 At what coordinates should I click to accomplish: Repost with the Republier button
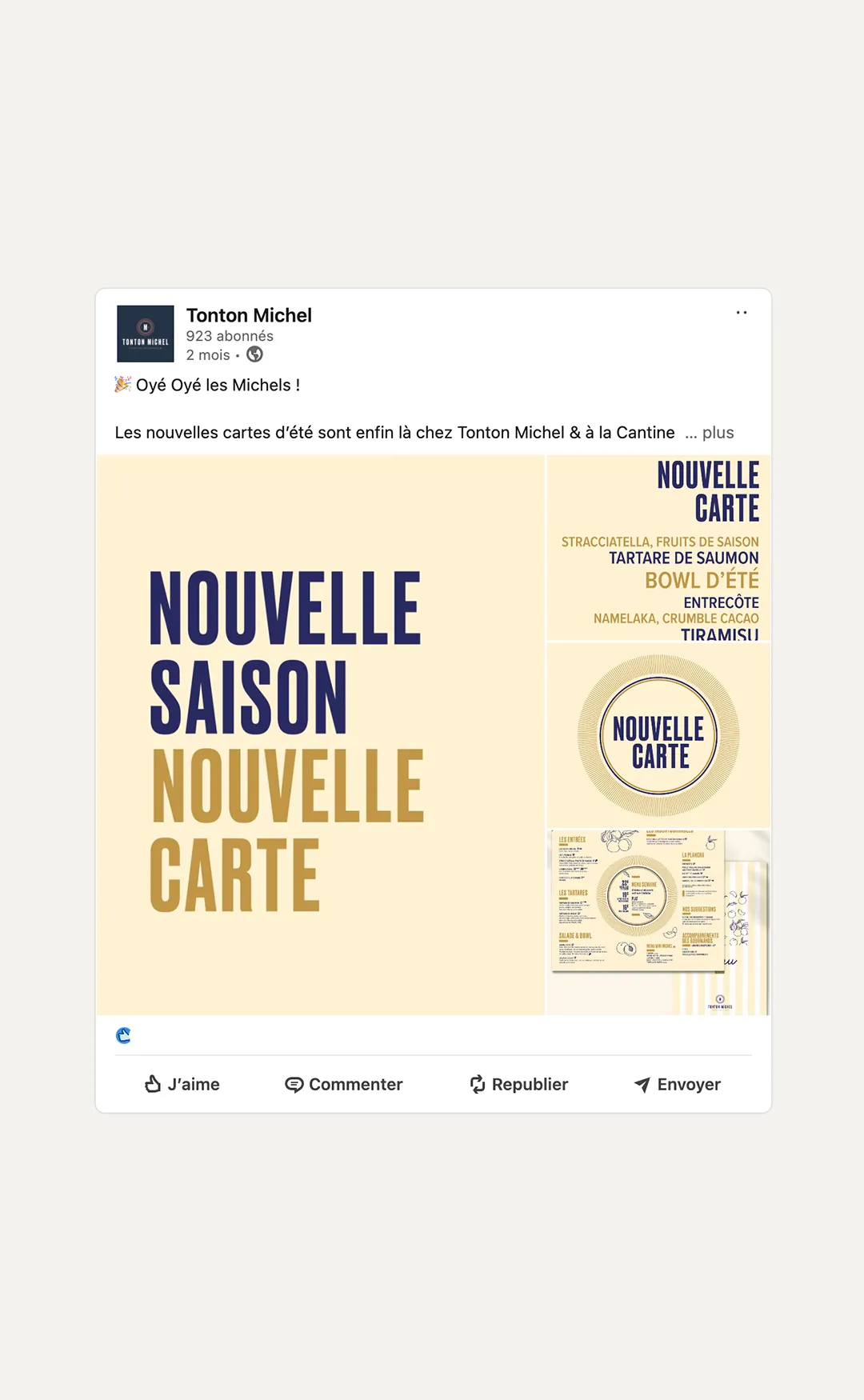coord(518,1084)
